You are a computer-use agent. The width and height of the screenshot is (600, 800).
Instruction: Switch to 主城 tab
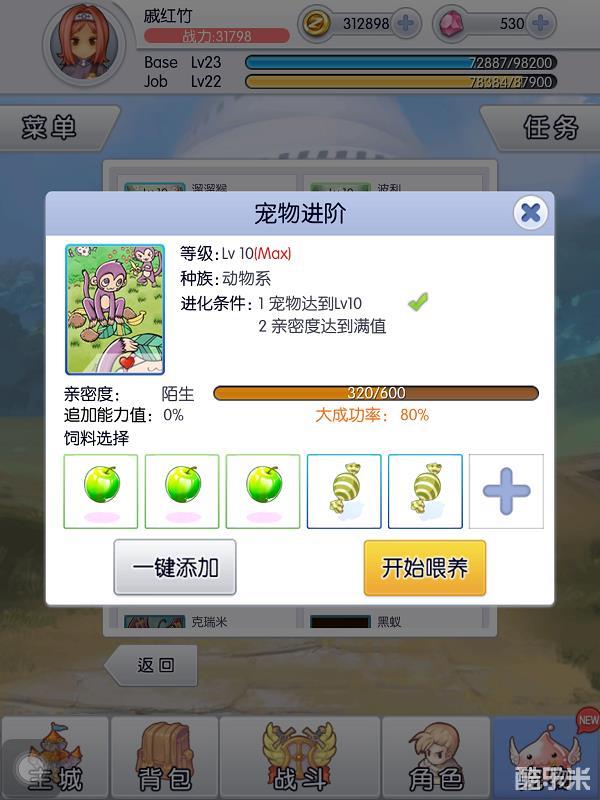tap(55, 758)
